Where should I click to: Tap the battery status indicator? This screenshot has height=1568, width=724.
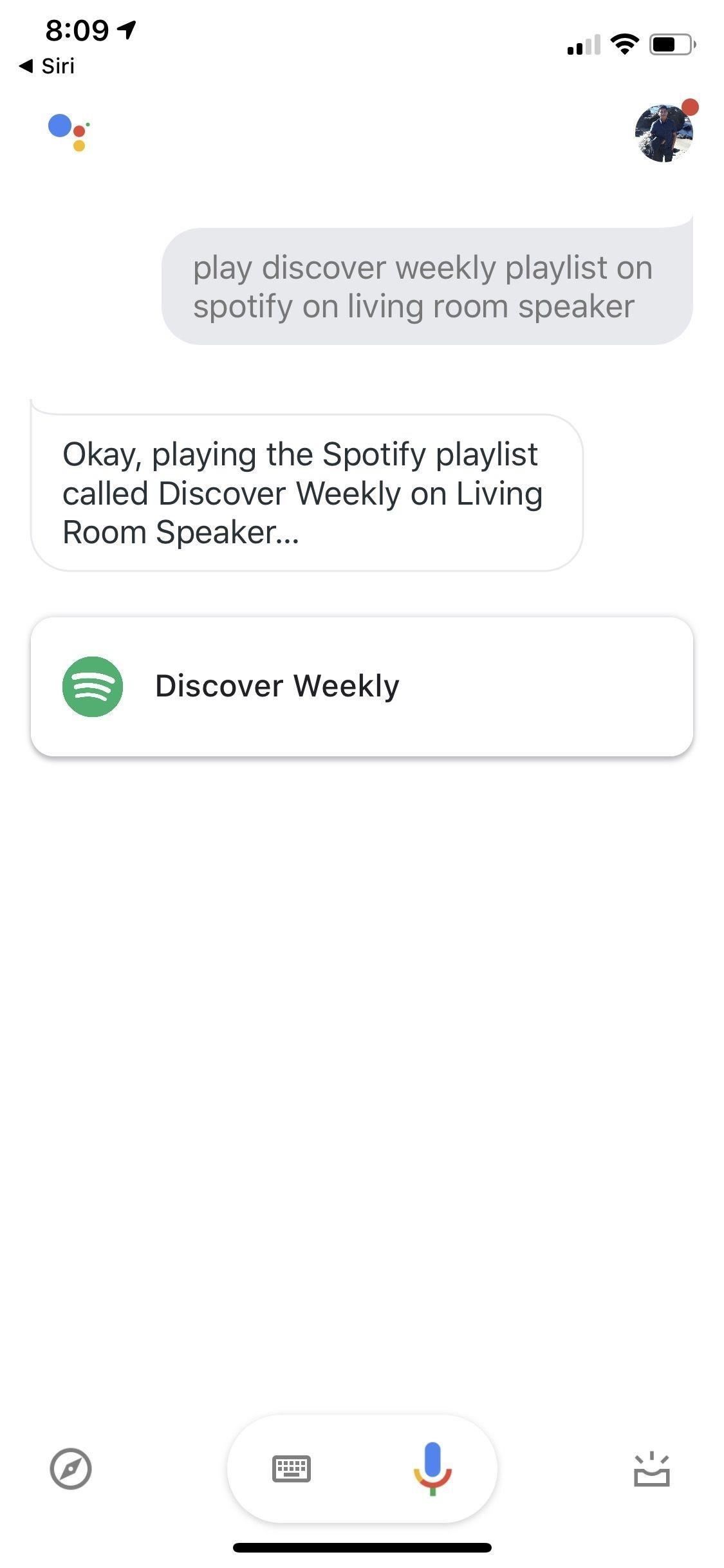[669, 44]
